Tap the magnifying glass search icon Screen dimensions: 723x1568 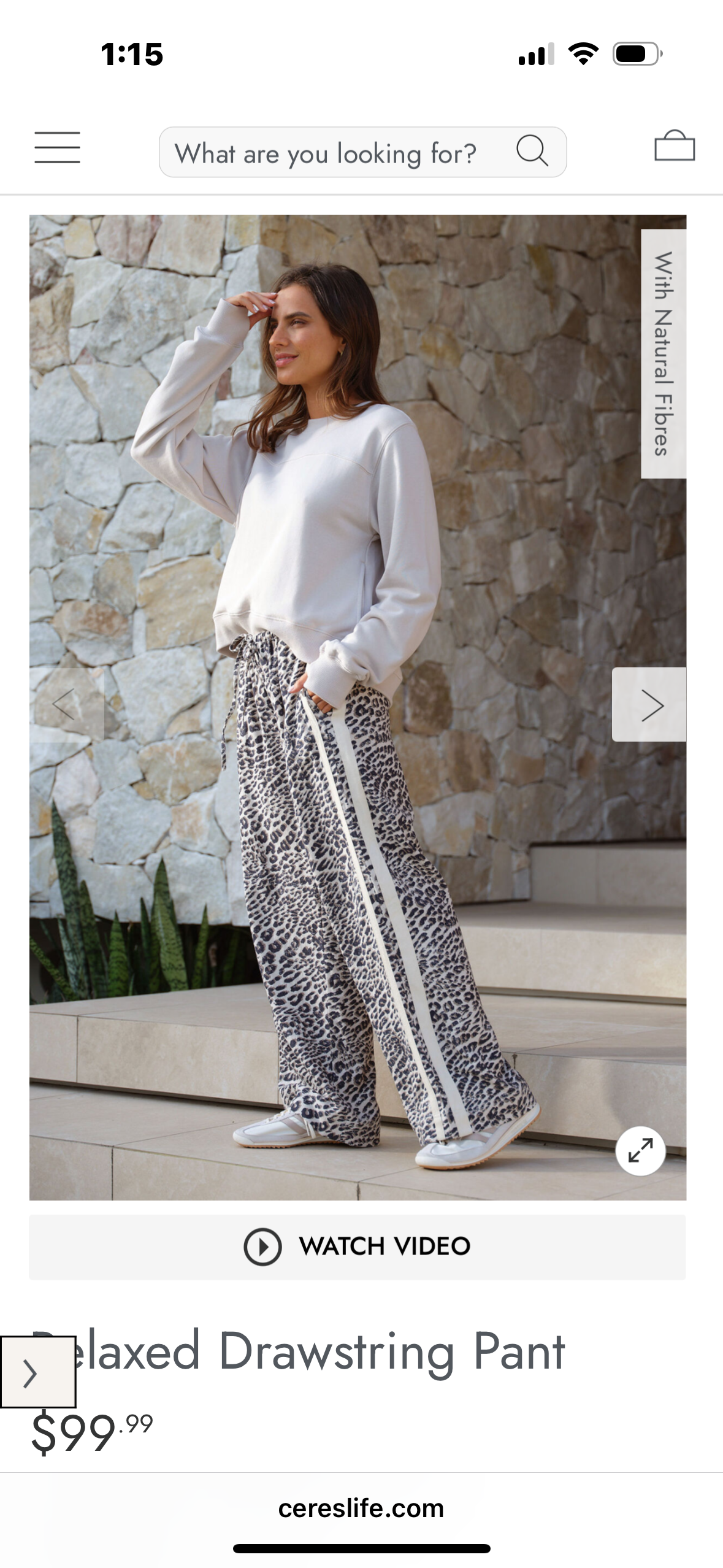point(532,151)
